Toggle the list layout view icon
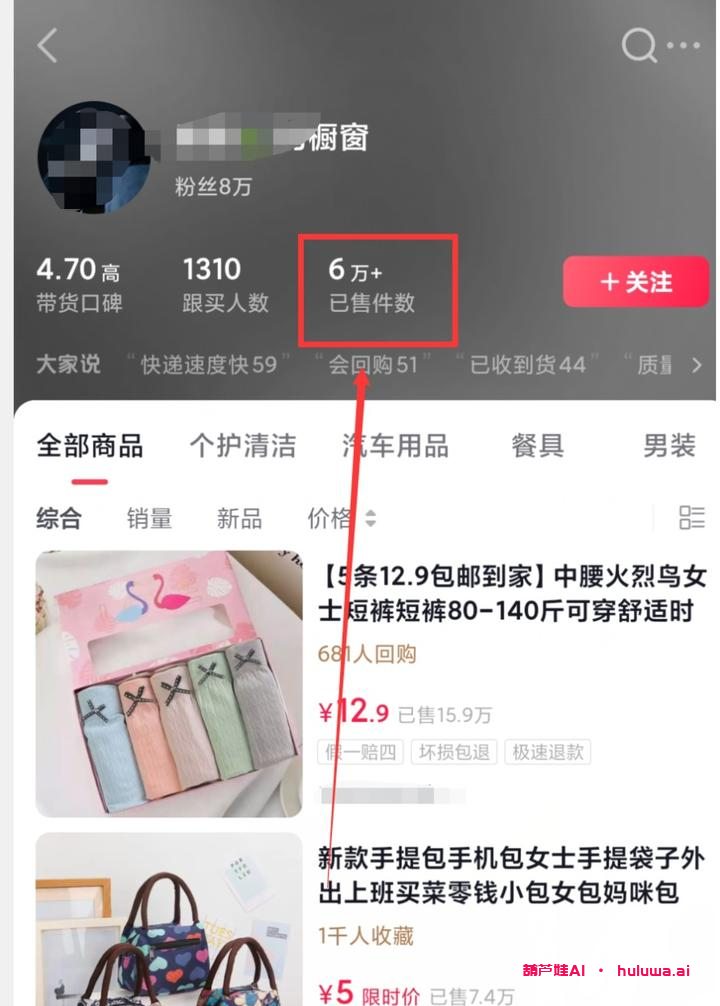The width and height of the screenshot is (720, 1006). click(692, 517)
